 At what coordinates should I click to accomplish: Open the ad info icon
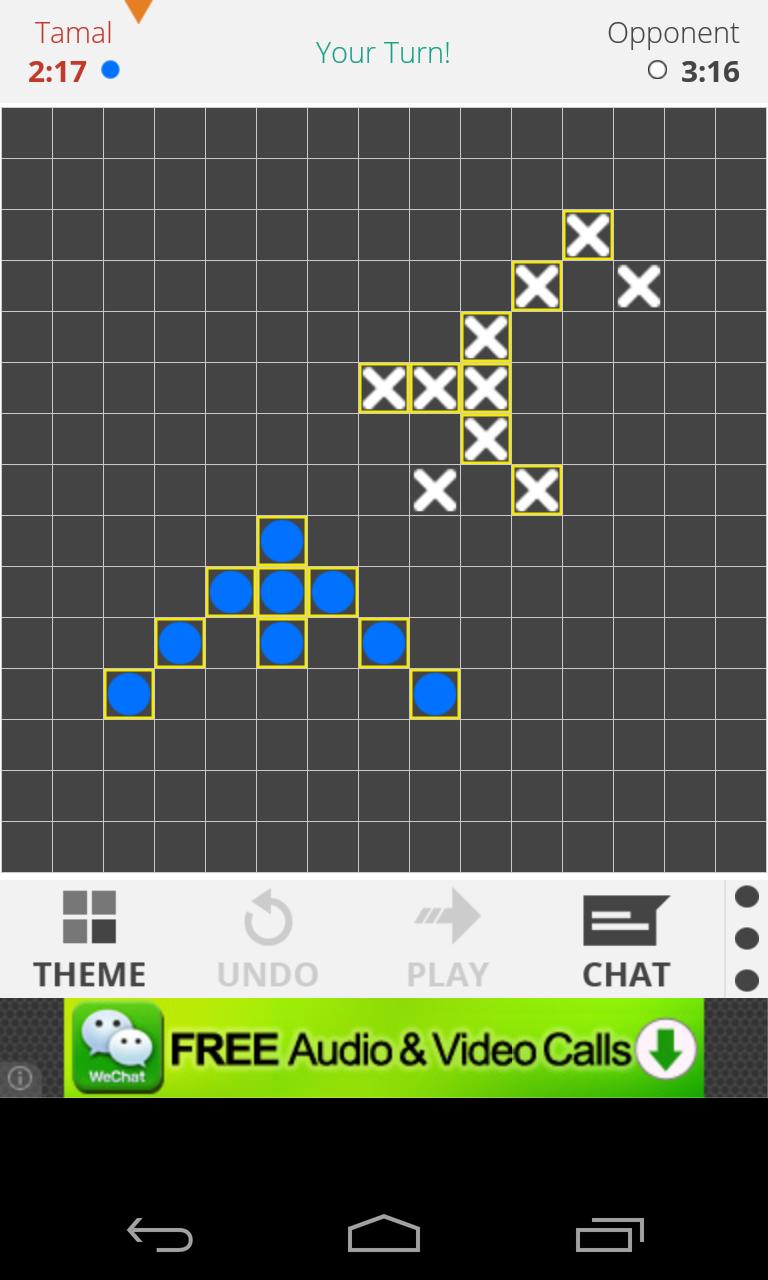pos(19,1078)
